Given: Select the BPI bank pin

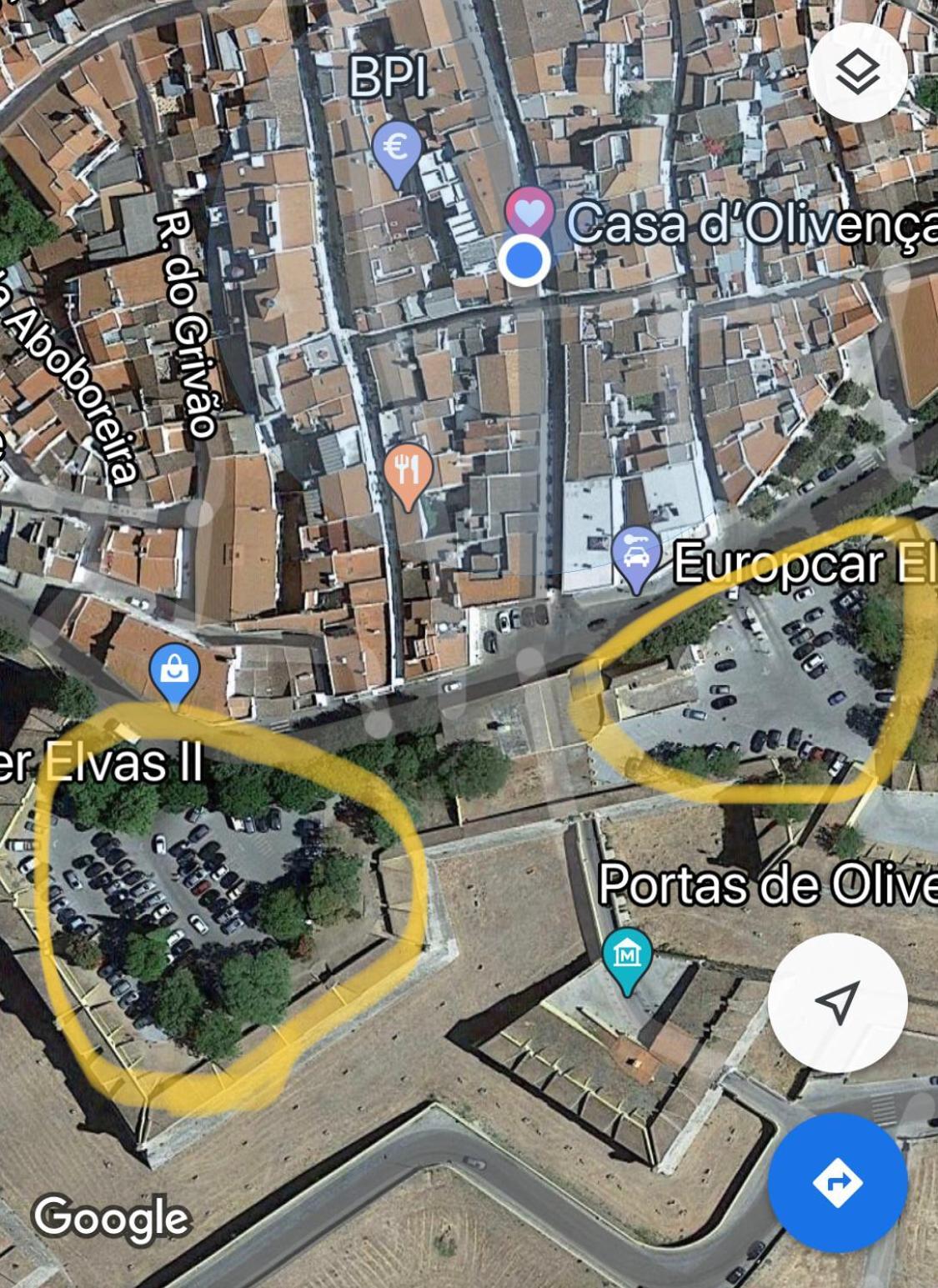Looking at the screenshot, I should point(397,150).
